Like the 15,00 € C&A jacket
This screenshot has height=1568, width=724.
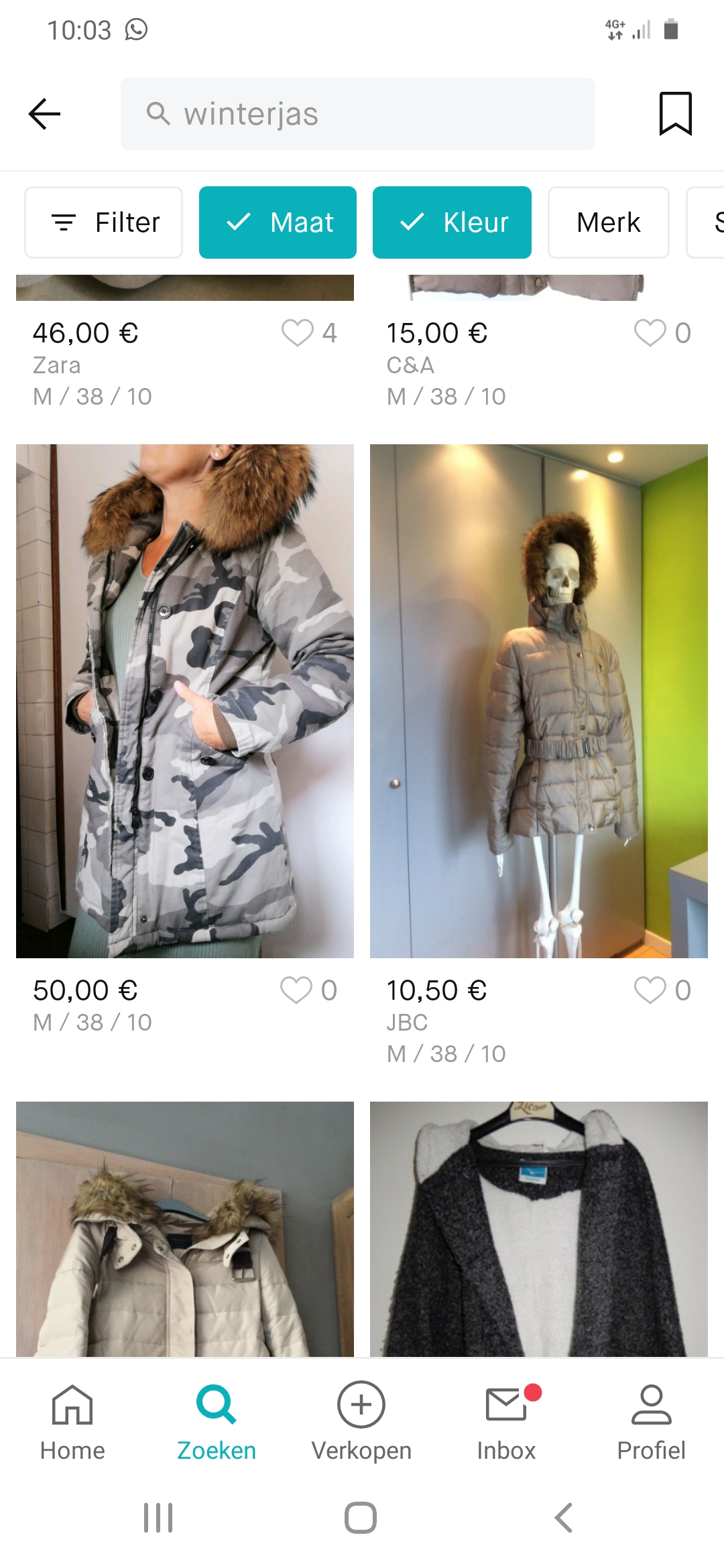(x=650, y=333)
